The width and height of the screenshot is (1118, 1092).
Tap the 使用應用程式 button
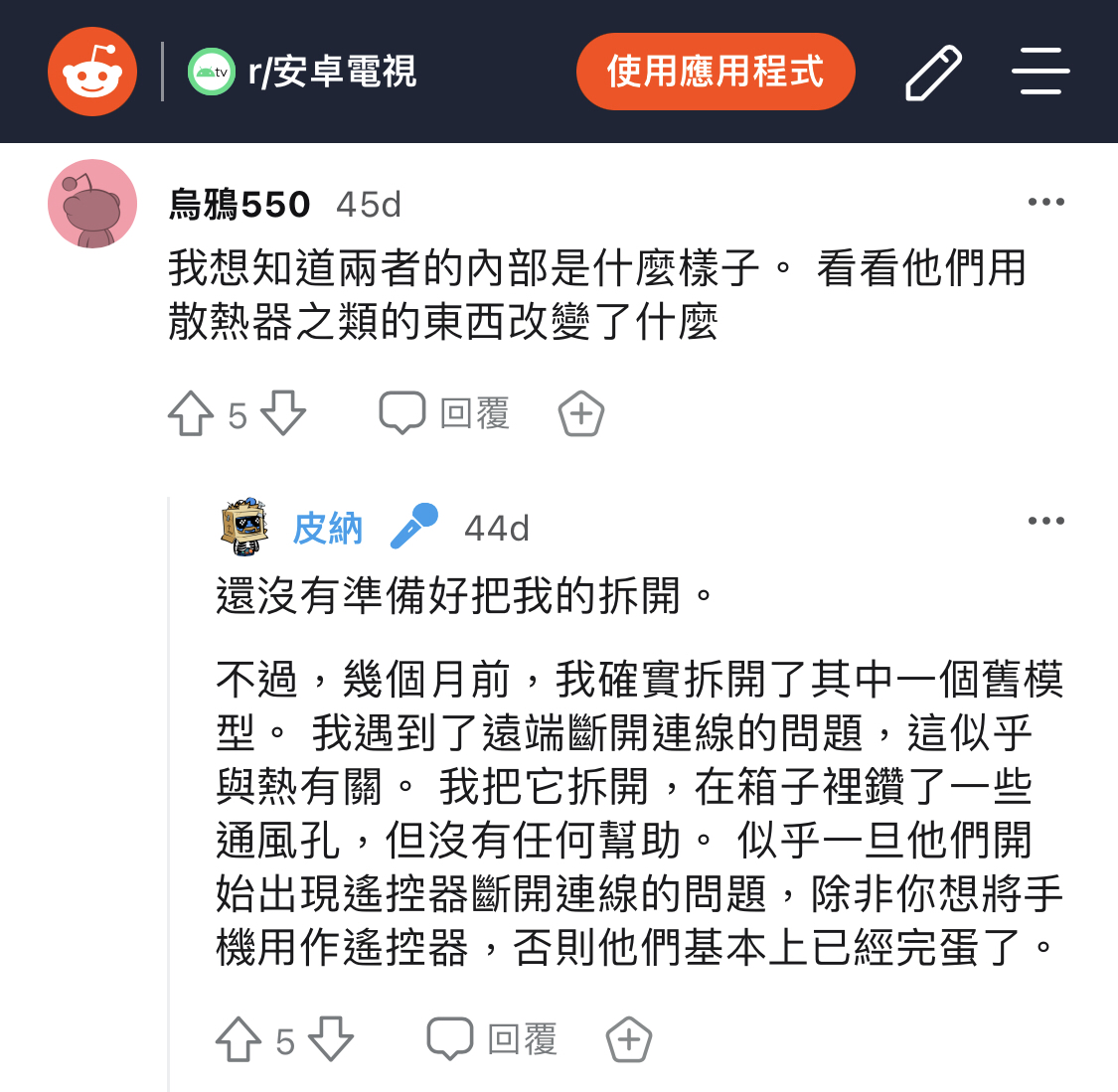tap(716, 72)
